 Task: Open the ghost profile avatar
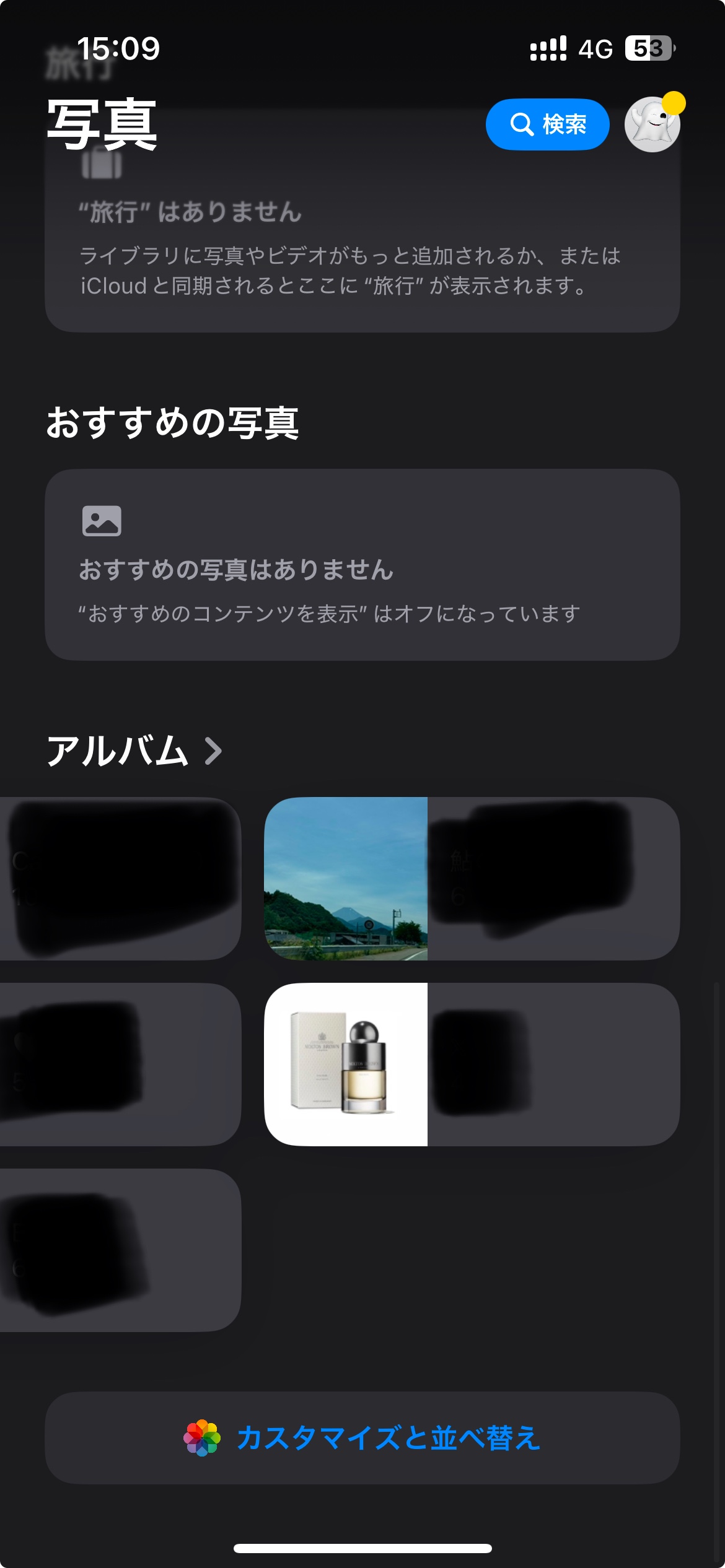pos(652,124)
